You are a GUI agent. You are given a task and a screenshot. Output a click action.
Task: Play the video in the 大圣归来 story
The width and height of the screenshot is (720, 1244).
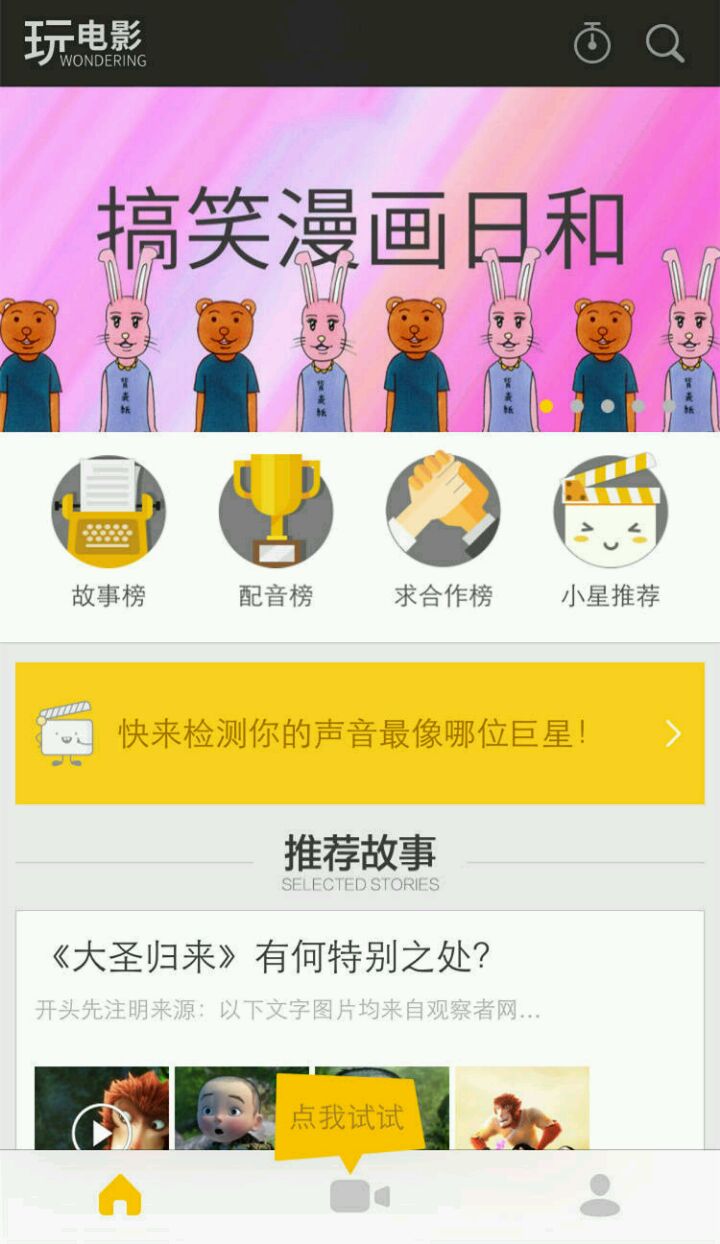coord(101,1130)
